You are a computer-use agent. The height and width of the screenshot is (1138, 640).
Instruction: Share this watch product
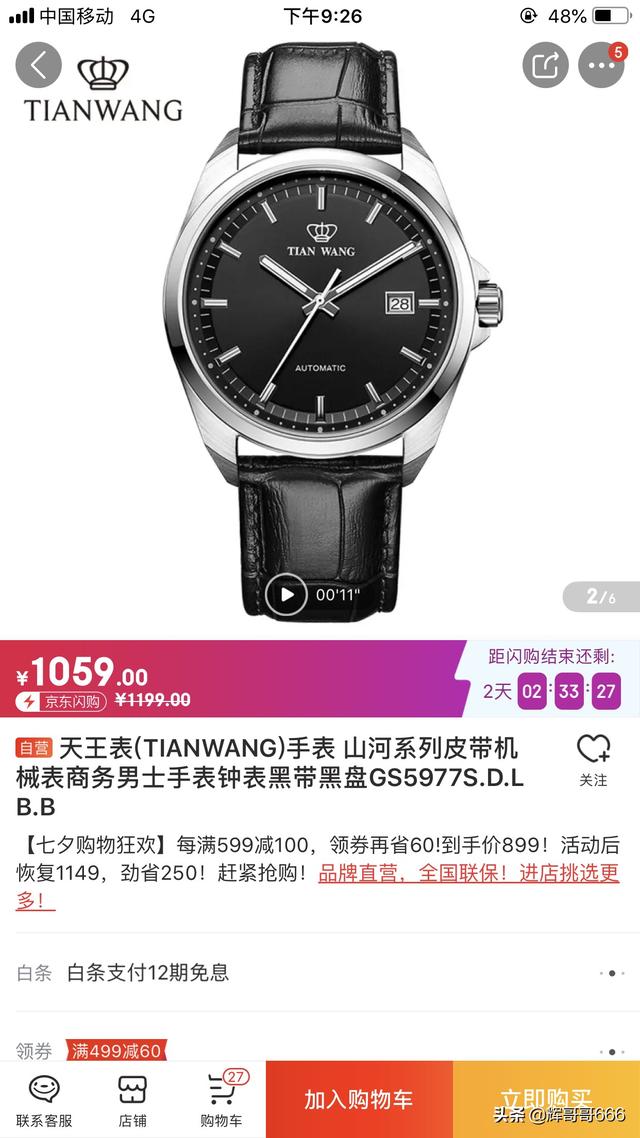tap(545, 66)
